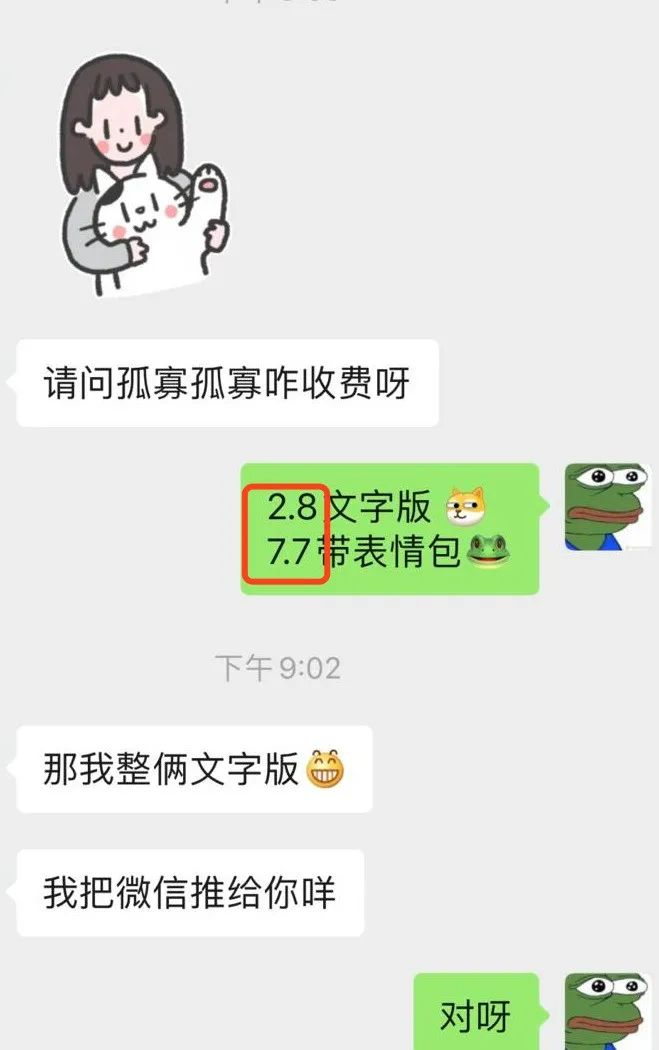Tap the Pepe avatar next to 对呀

(607, 1012)
